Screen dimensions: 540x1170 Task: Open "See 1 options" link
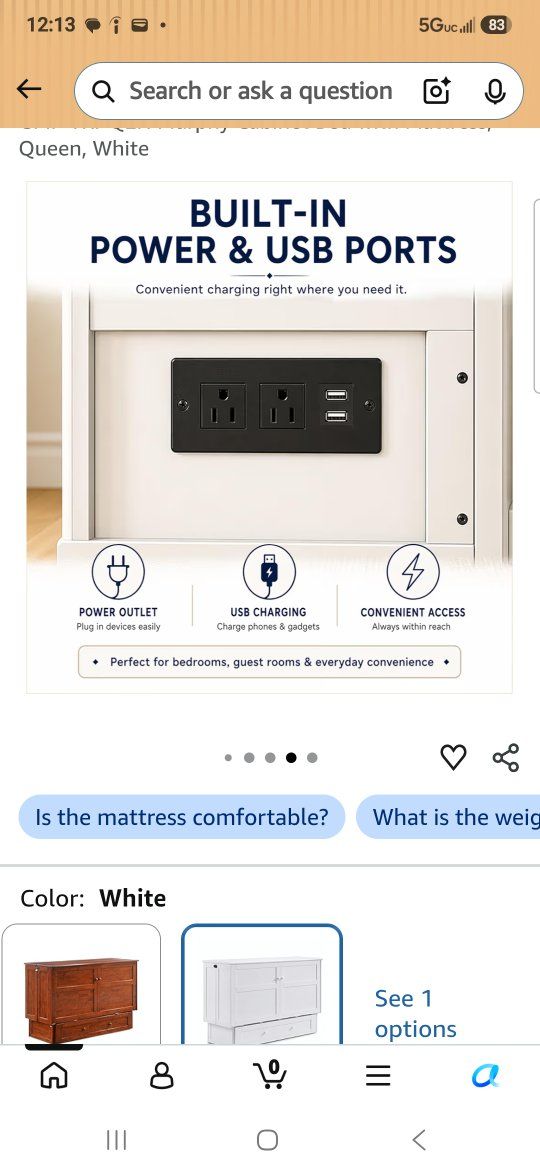(415, 1013)
